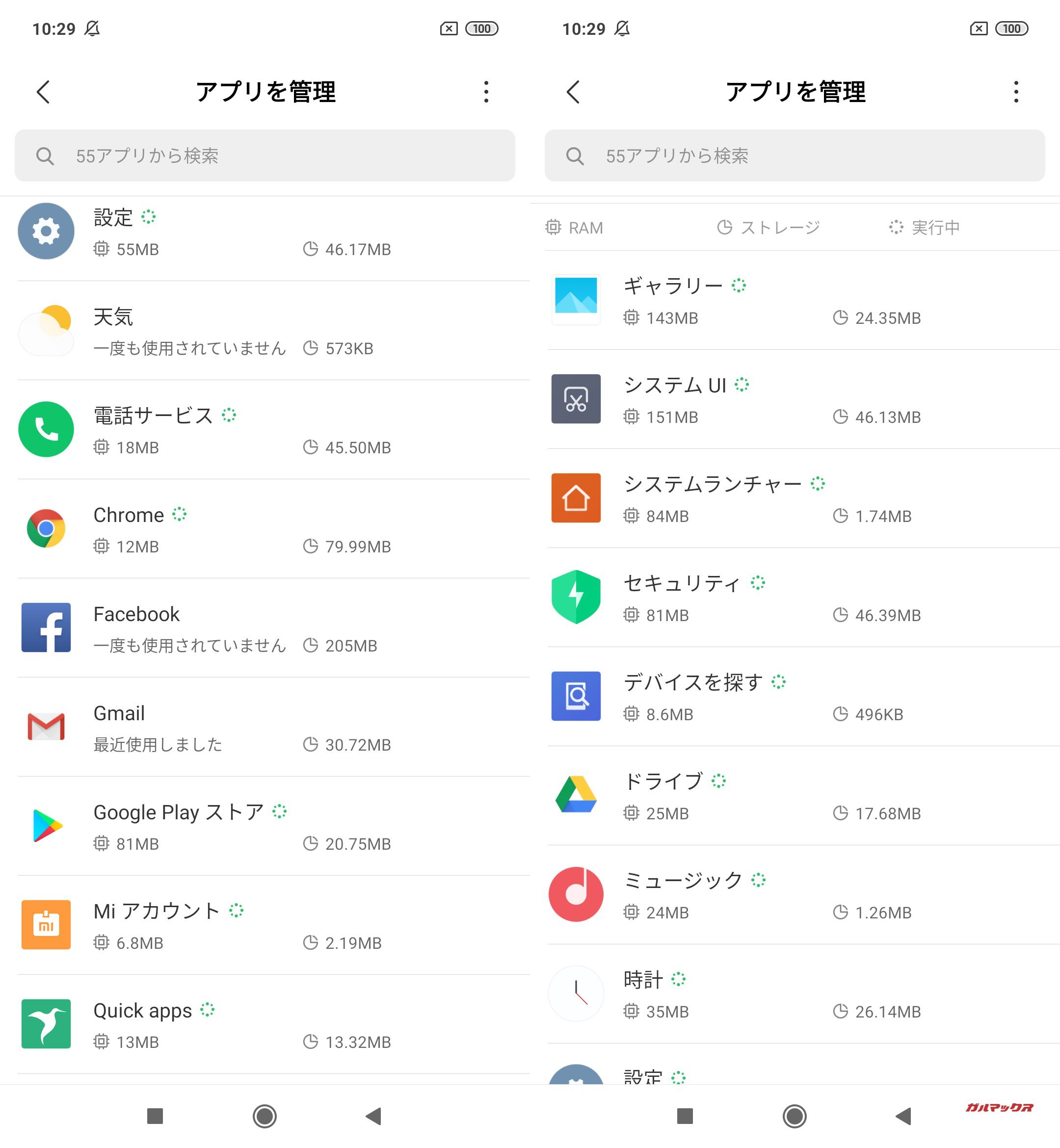
Task: Sort apps by RAM
Action: click(575, 228)
